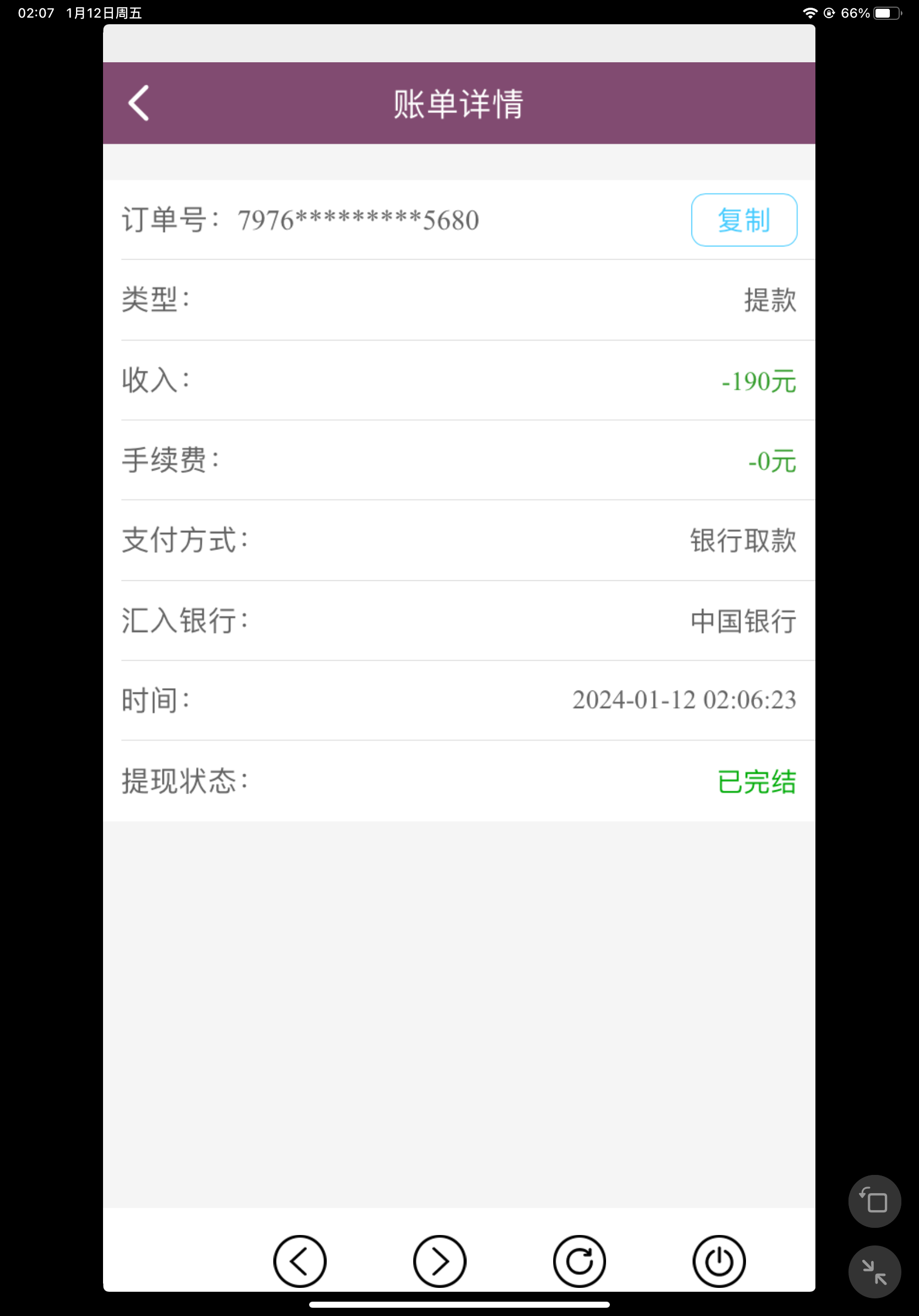919x1316 pixels.
Task: Tap the back navigation circle at bottom
Action: (299, 1261)
